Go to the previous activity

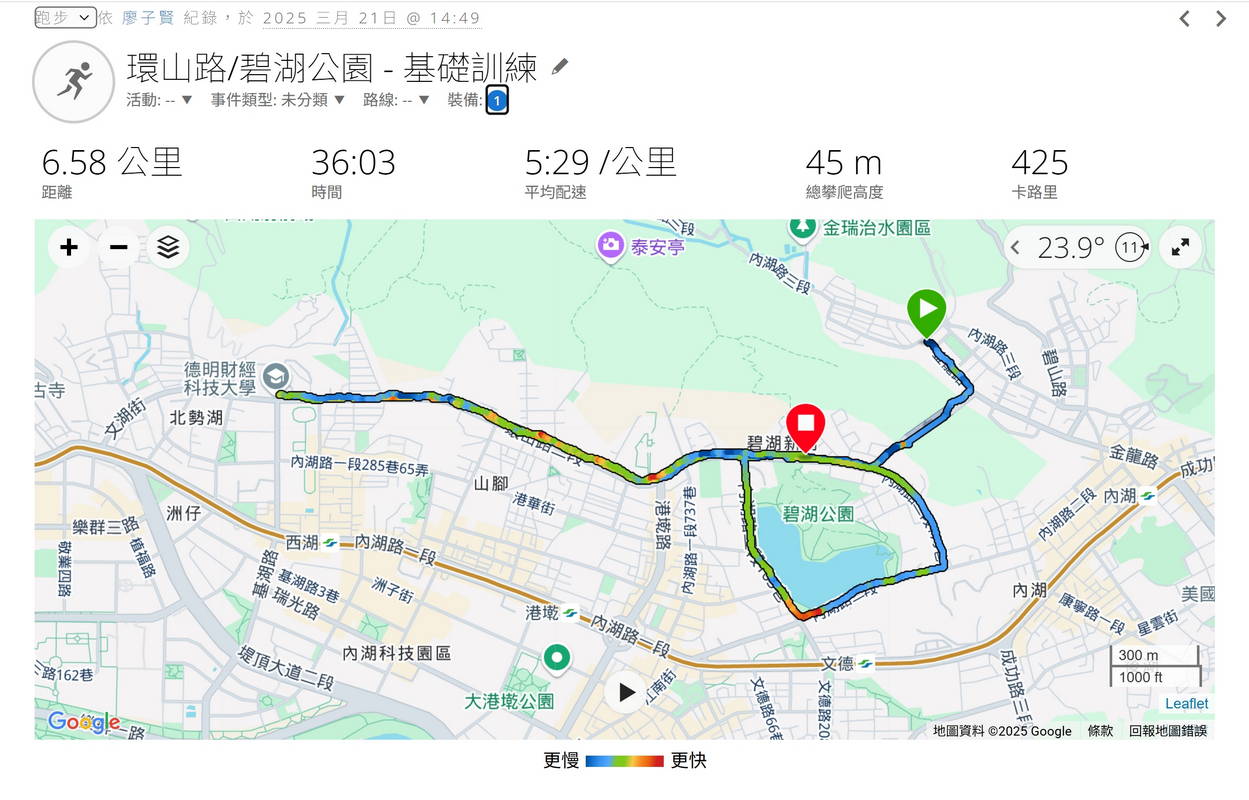(x=1184, y=18)
